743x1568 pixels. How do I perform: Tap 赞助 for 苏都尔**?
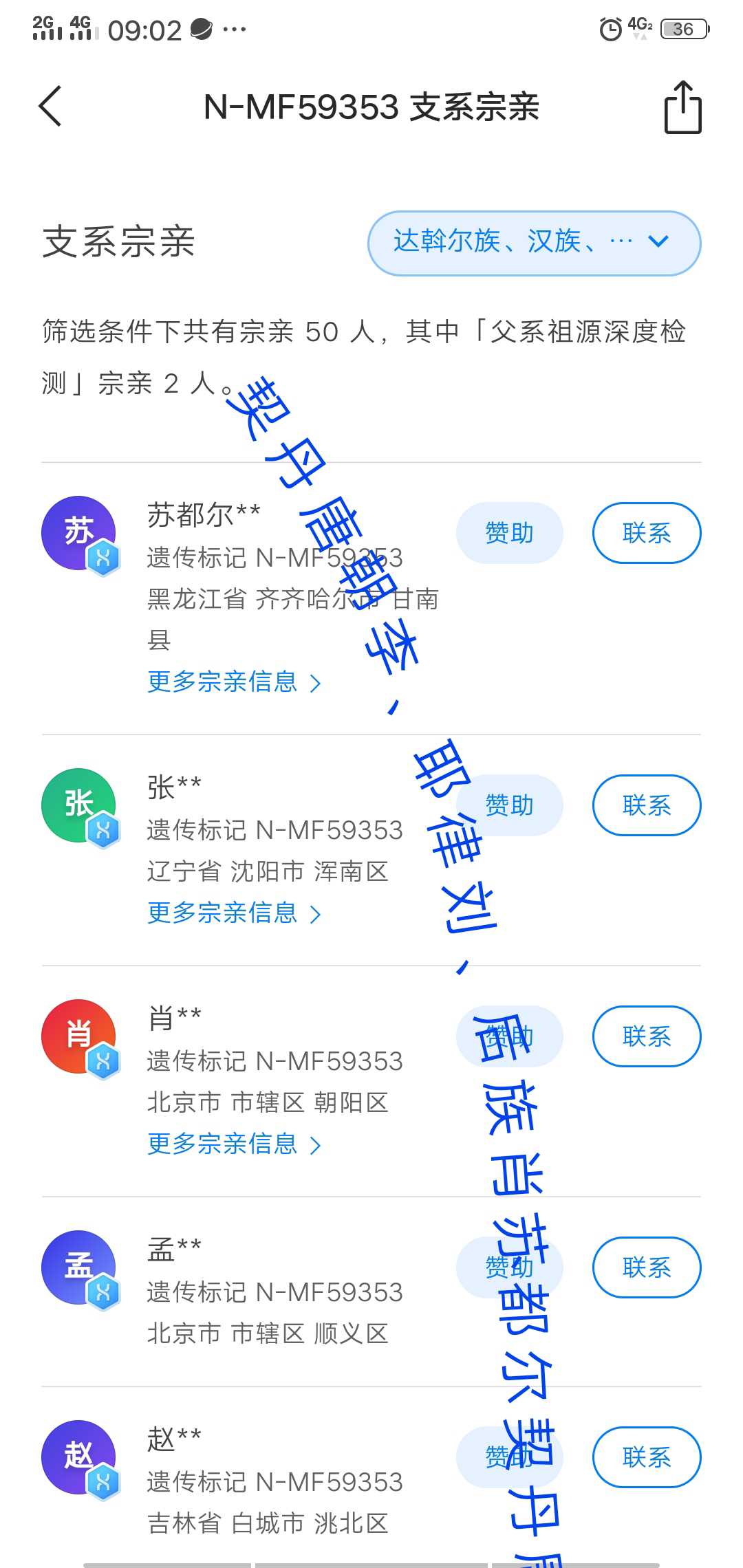[509, 533]
